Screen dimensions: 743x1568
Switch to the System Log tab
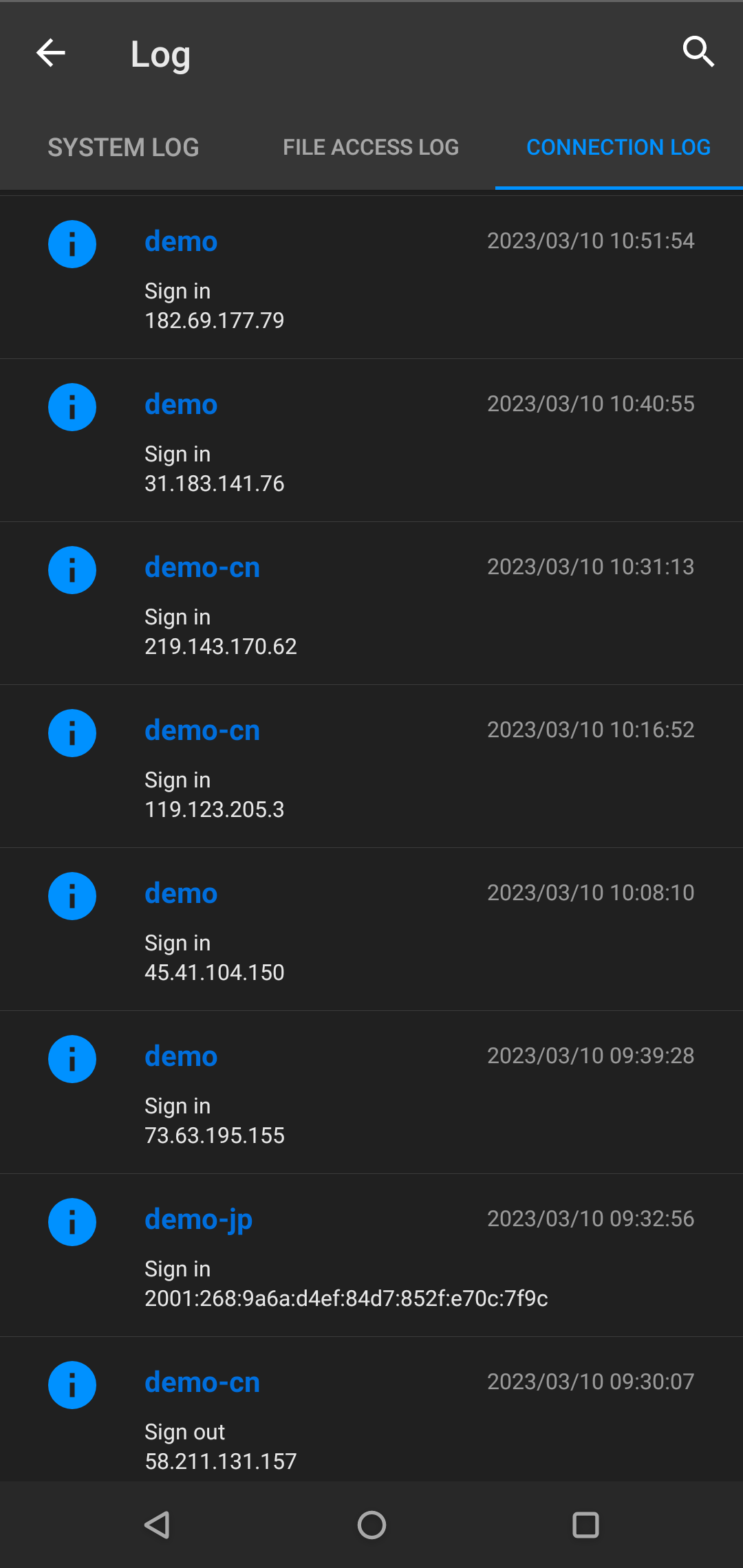pos(123,147)
